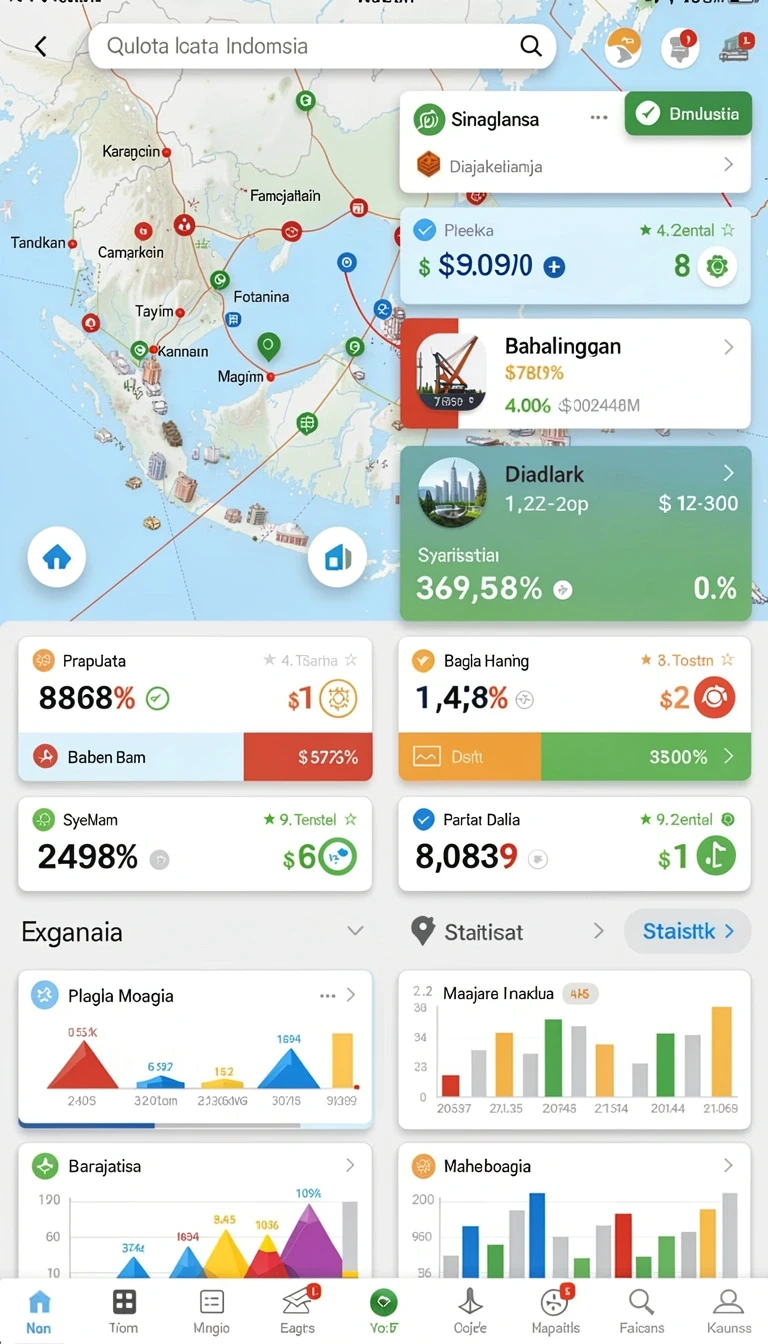Open the Bahalinggan card

[575, 373]
